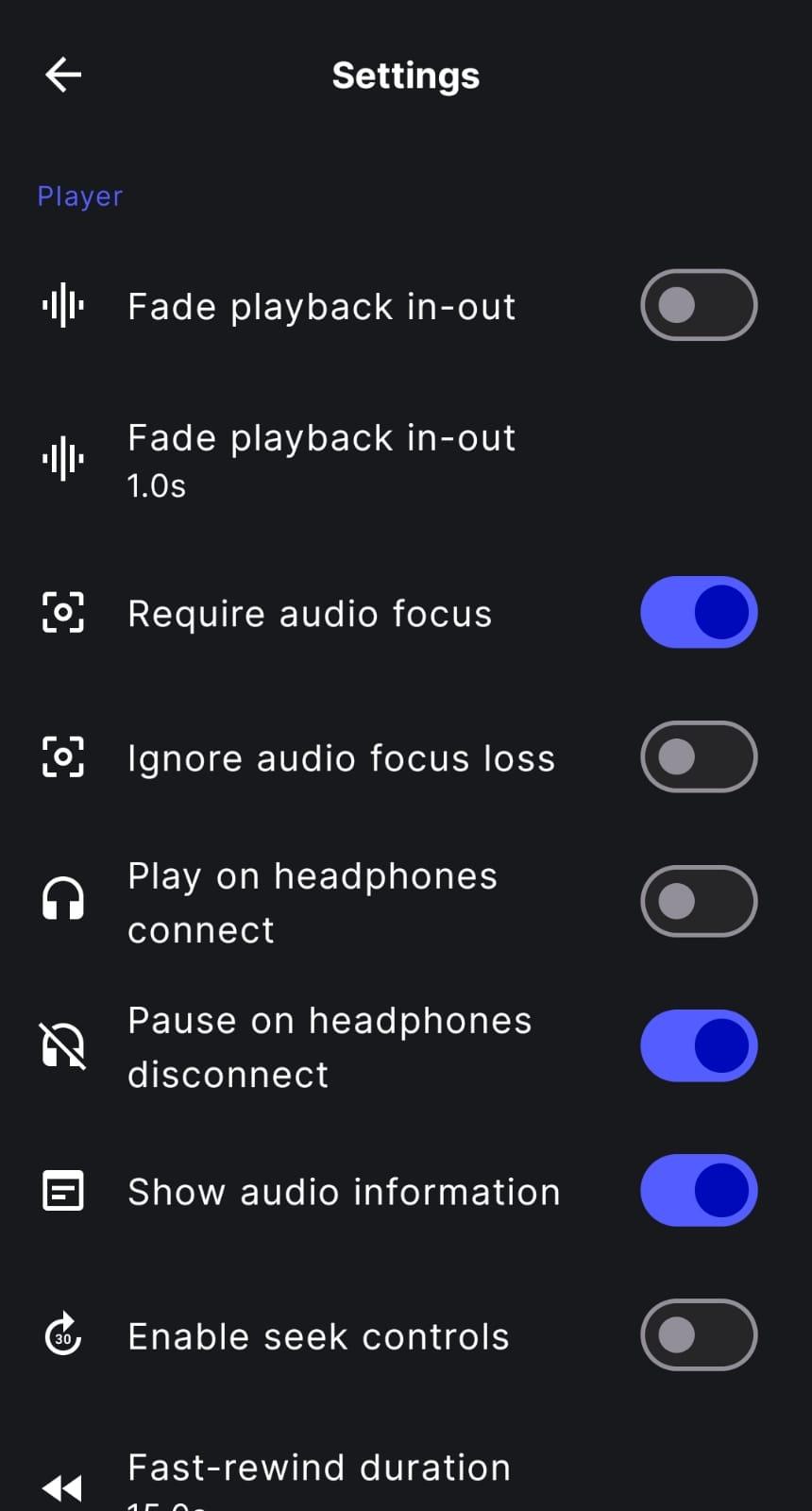The height and width of the screenshot is (1511, 812).
Task: Open Fade playback in-out 1.0s duration
Action: tap(406, 460)
